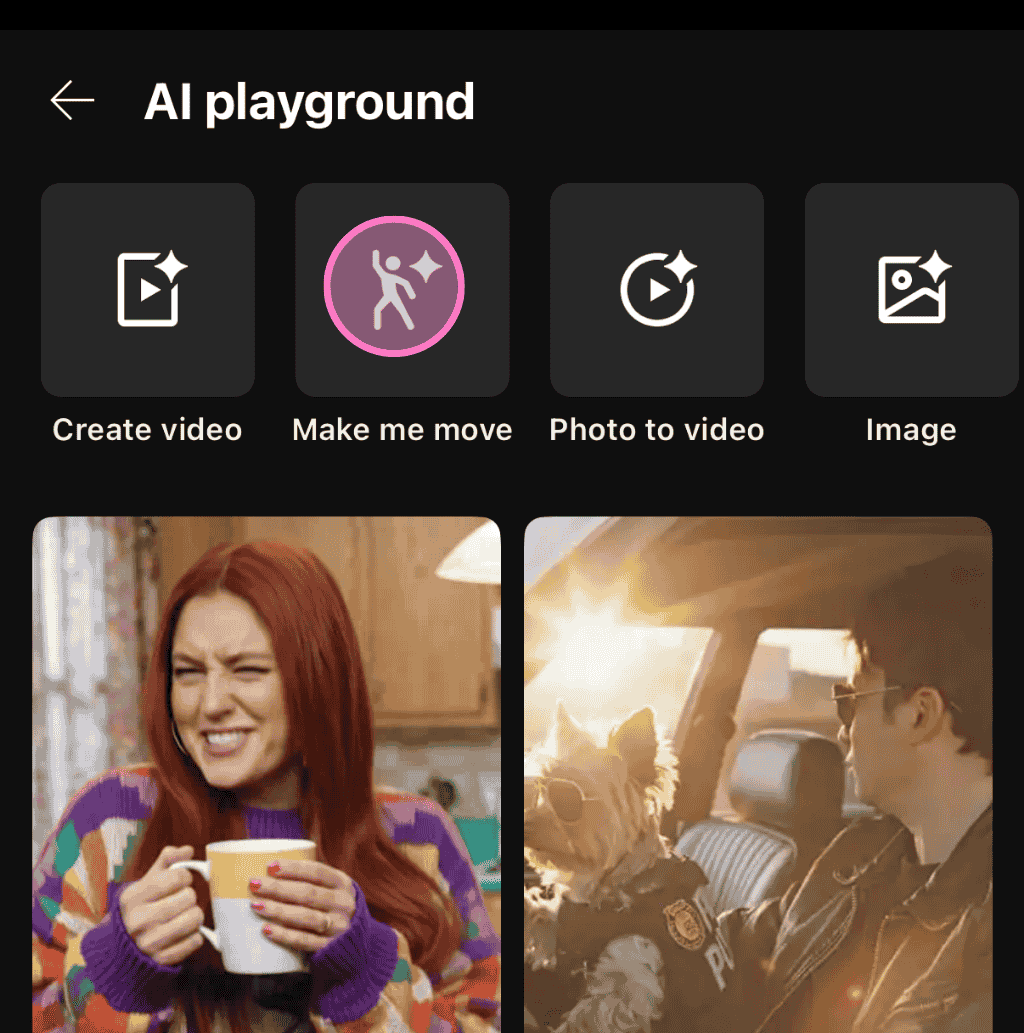Open the red-haired woman with mug sample
Viewport: 1024px width, 1033px height.
(x=266, y=774)
